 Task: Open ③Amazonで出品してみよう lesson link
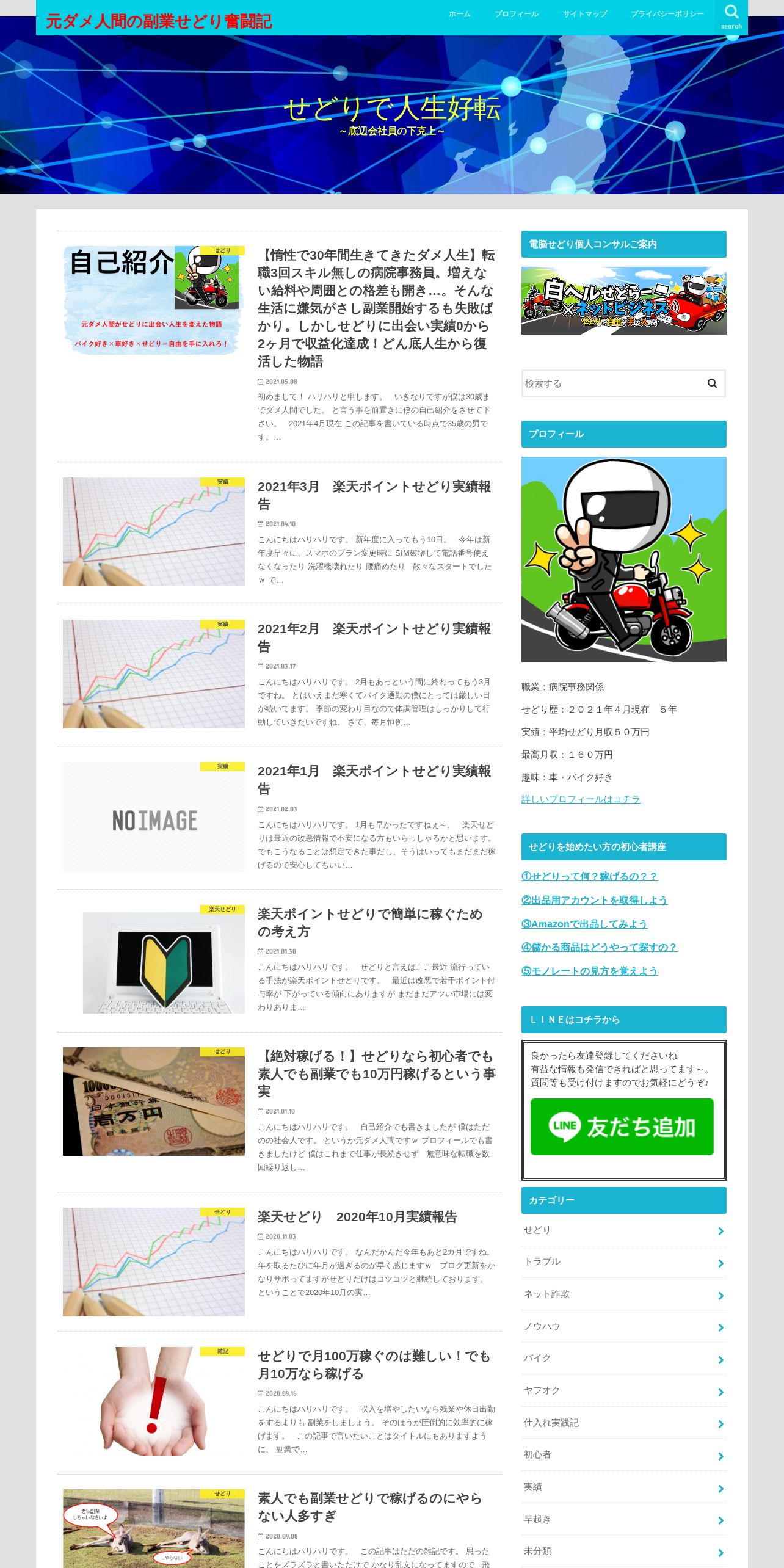(x=584, y=924)
